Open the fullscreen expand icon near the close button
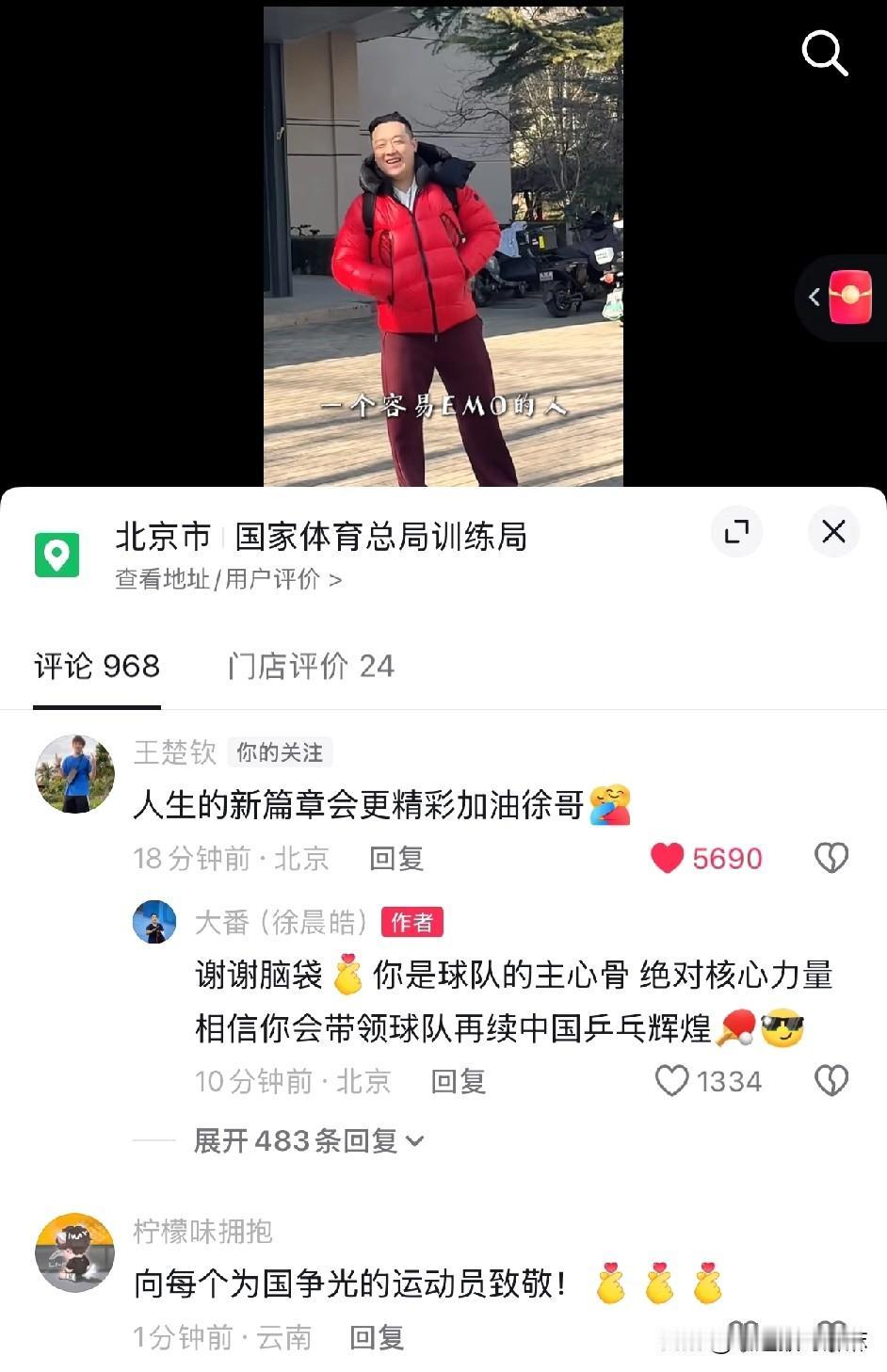Screen dimensions: 887x1372 (736, 532)
